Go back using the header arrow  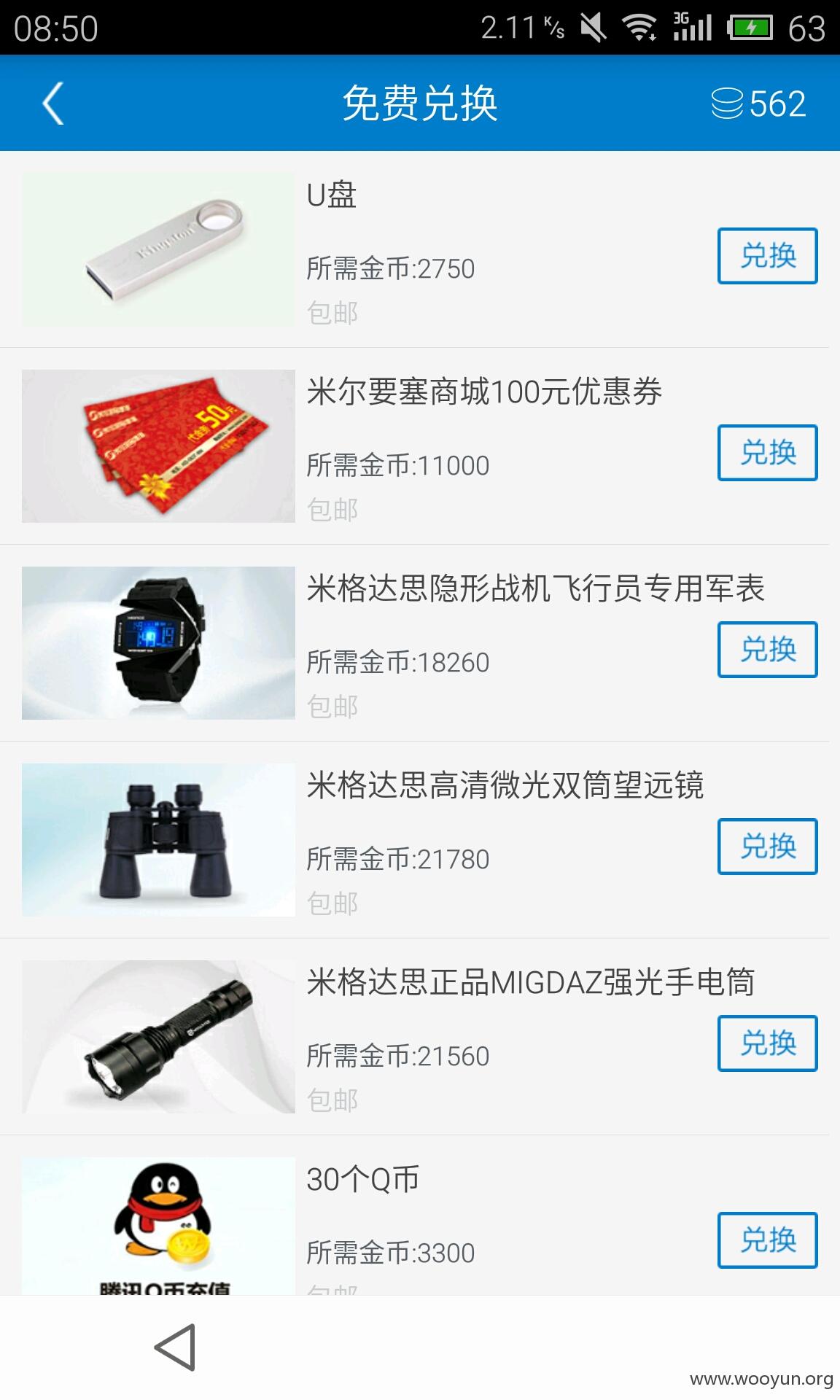pyautogui.click(x=53, y=104)
